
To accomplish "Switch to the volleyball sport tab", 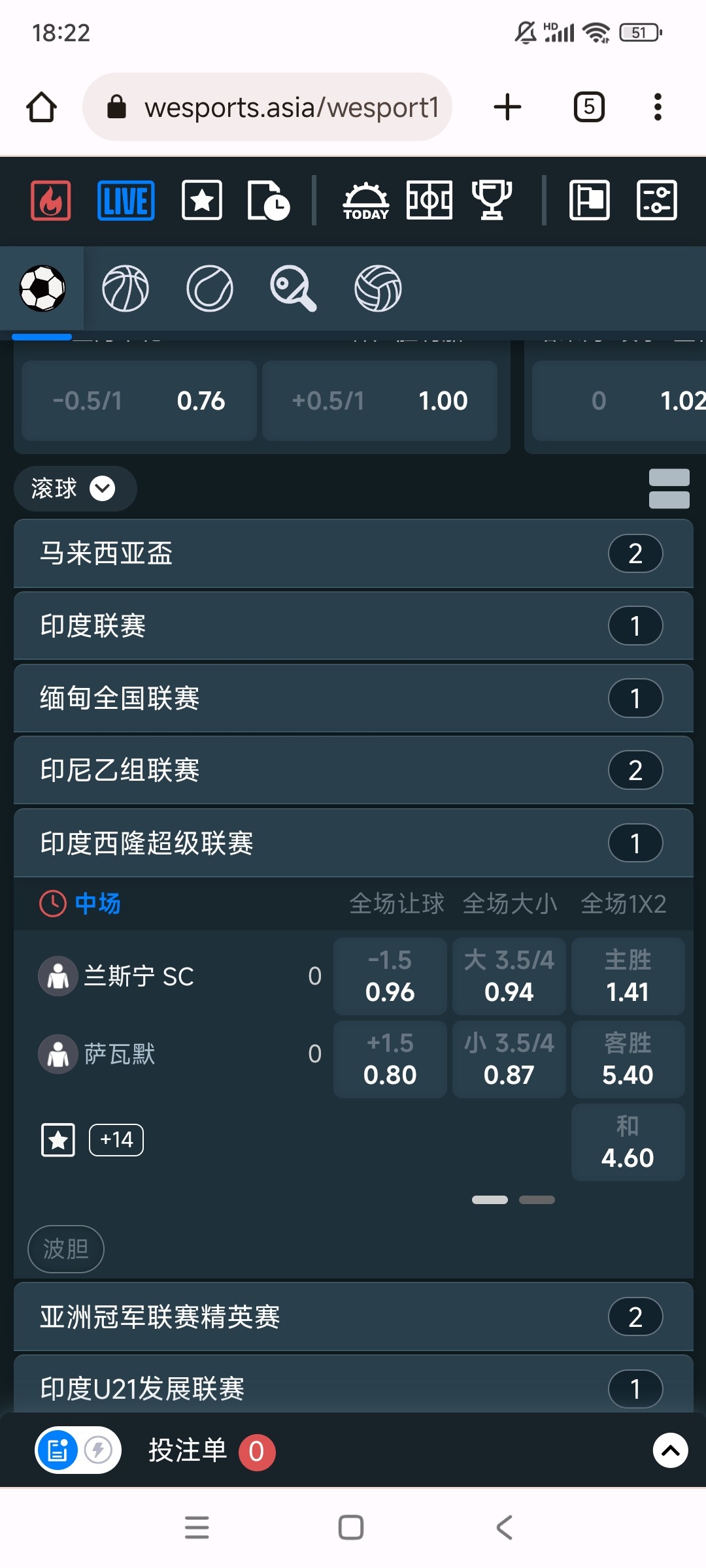I will [x=378, y=288].
